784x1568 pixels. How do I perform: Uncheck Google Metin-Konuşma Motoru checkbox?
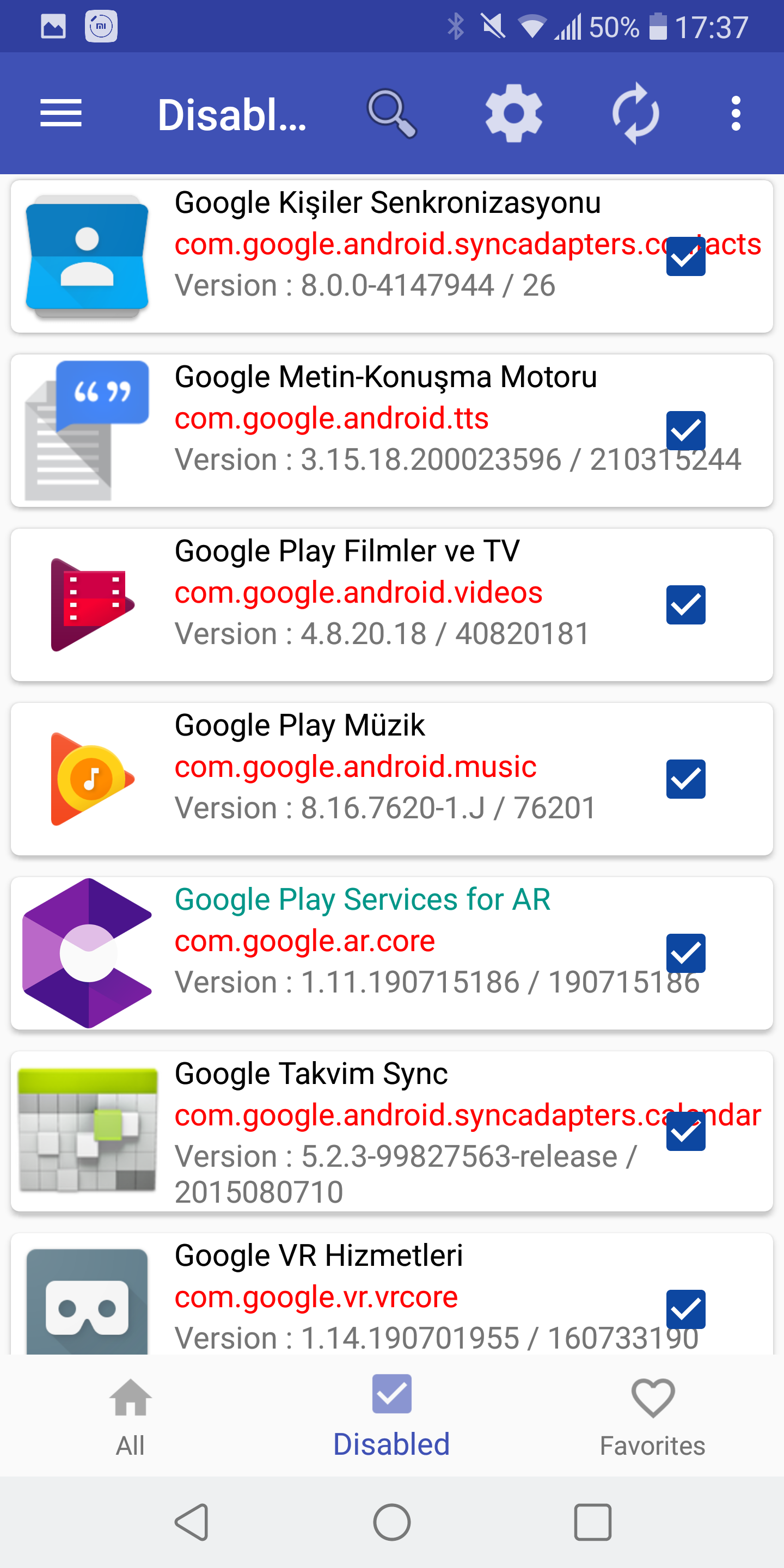click(x=685, y=430)
